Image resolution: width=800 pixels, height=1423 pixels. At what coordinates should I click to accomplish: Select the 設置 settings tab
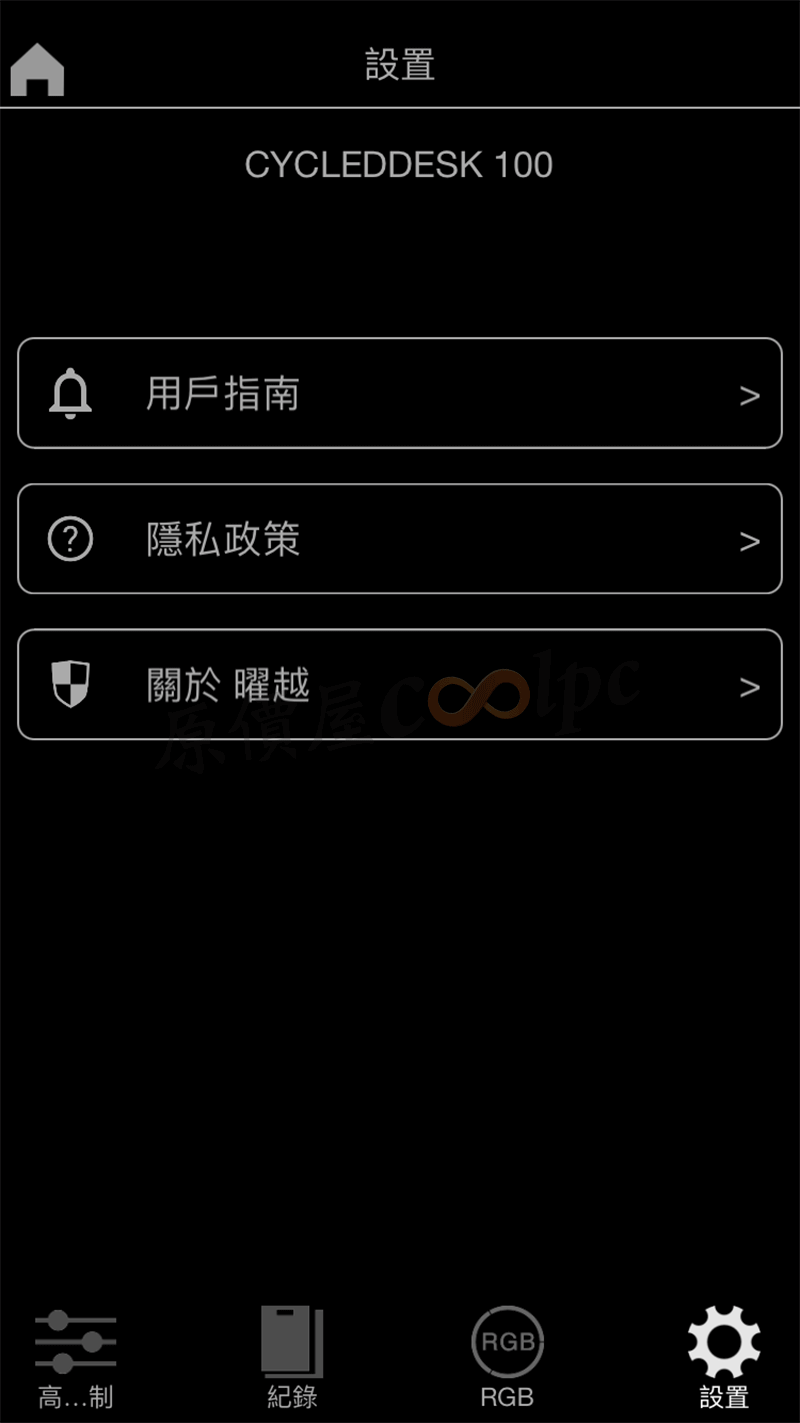(x=724, y=1357)
